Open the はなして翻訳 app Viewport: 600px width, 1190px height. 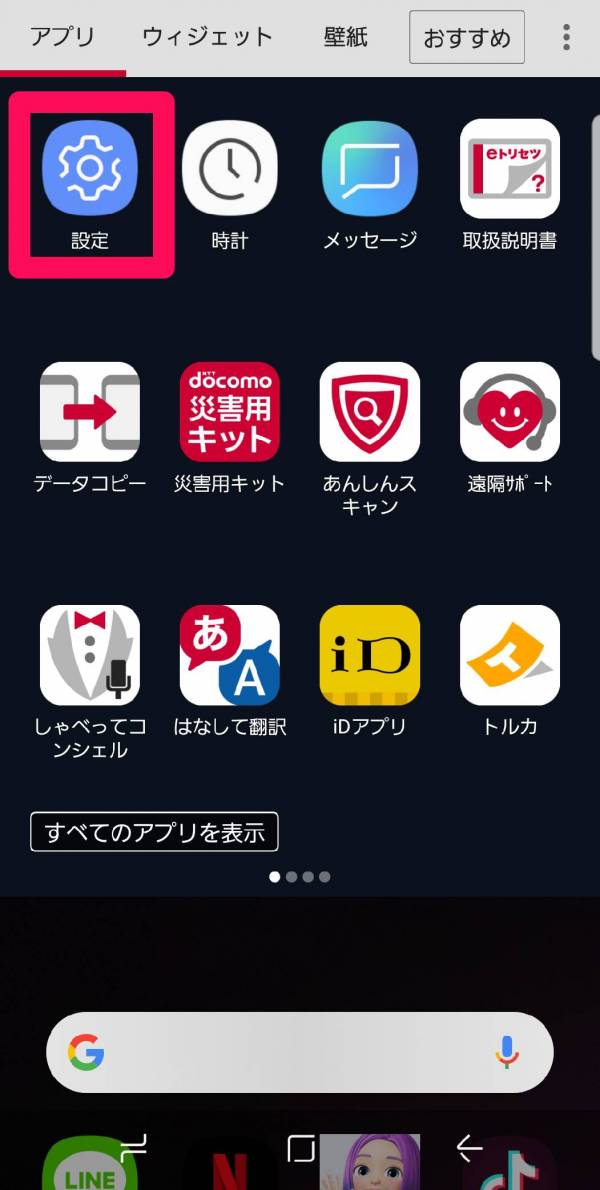[x=230, y=655]
